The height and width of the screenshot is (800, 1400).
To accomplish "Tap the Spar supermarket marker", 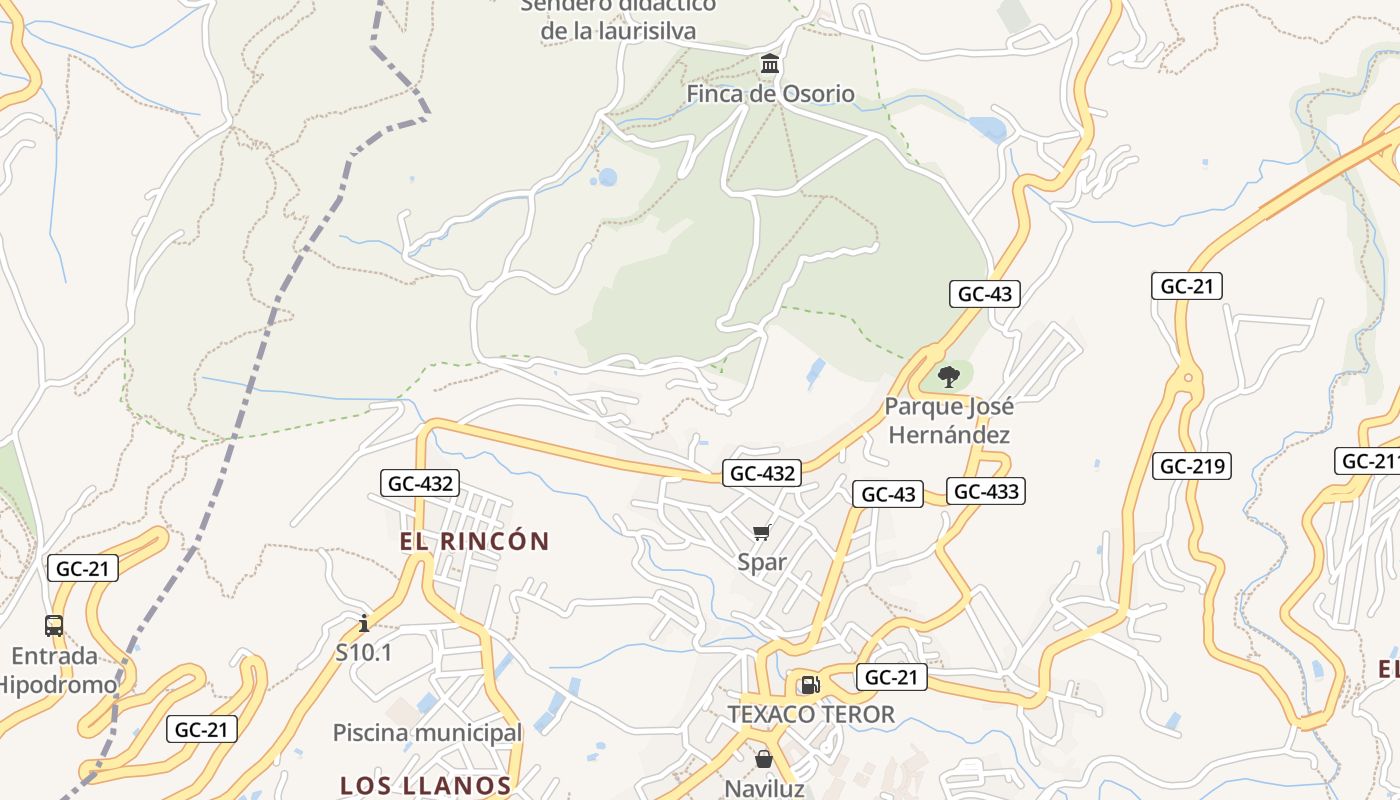I will [762, 532].
